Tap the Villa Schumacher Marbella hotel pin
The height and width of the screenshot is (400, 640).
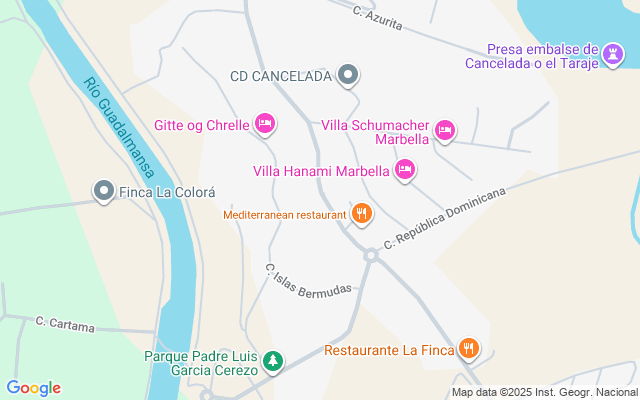coord(445,129)
